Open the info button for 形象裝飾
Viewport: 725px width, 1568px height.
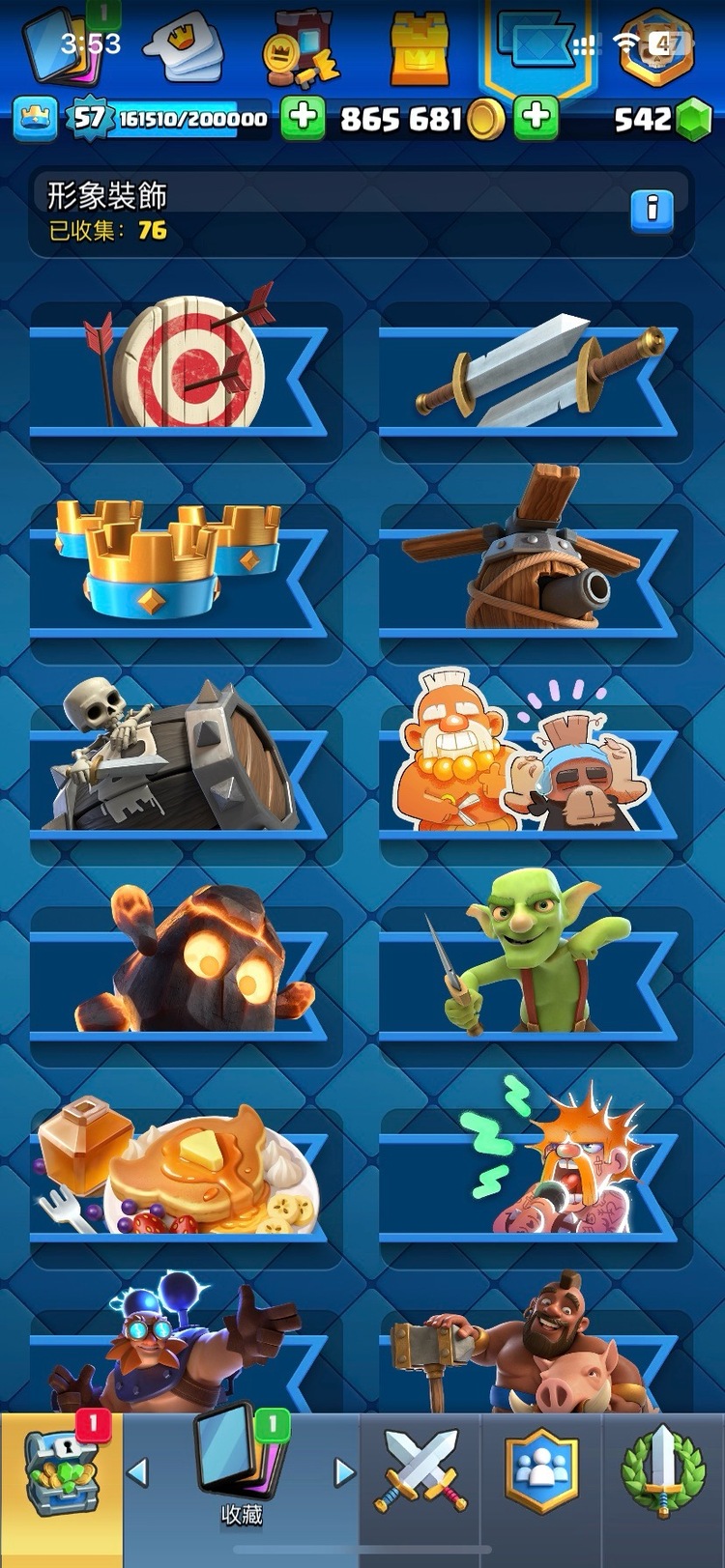click(652, 209)
